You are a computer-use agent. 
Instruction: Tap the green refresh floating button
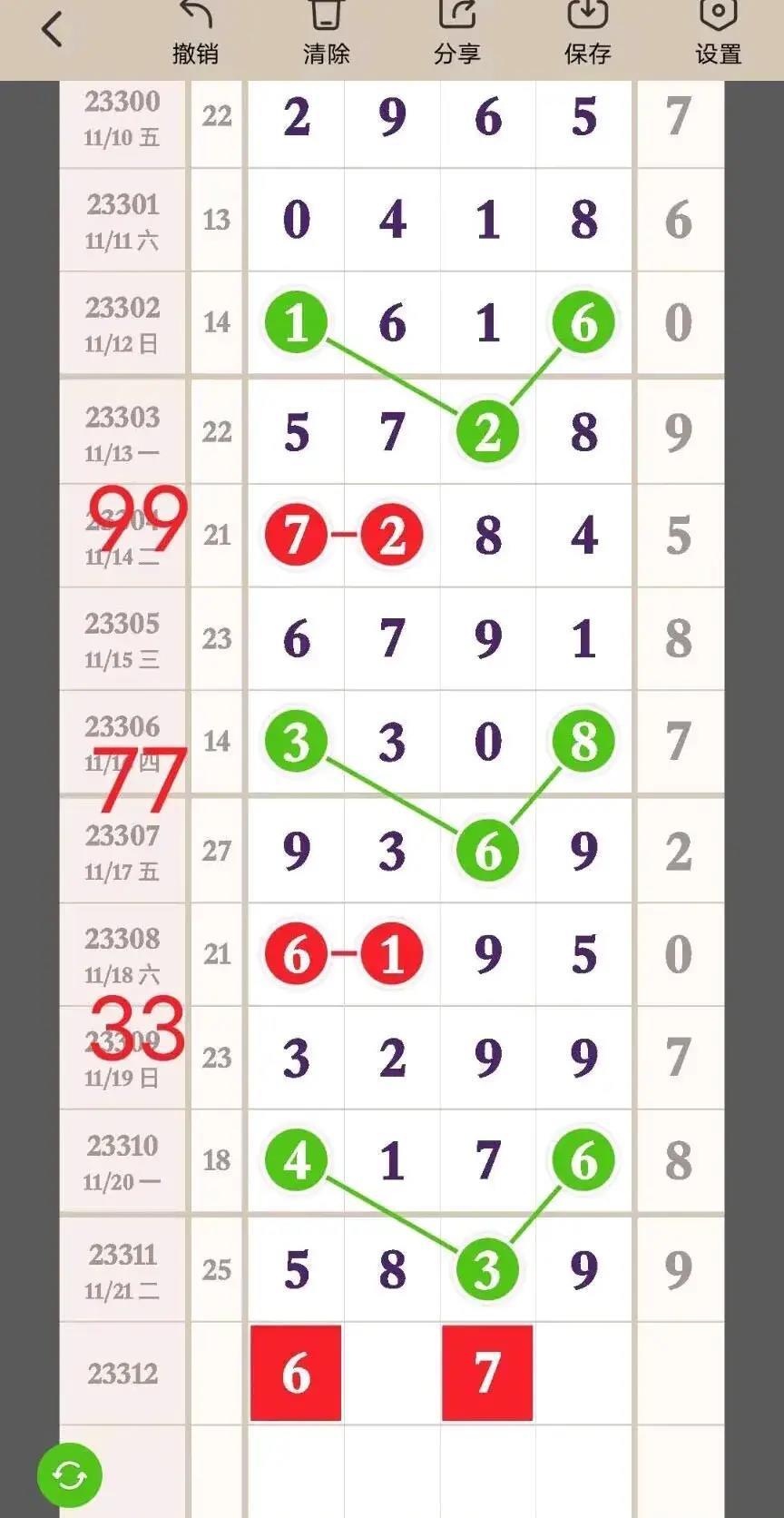[x=70, y=1475]
